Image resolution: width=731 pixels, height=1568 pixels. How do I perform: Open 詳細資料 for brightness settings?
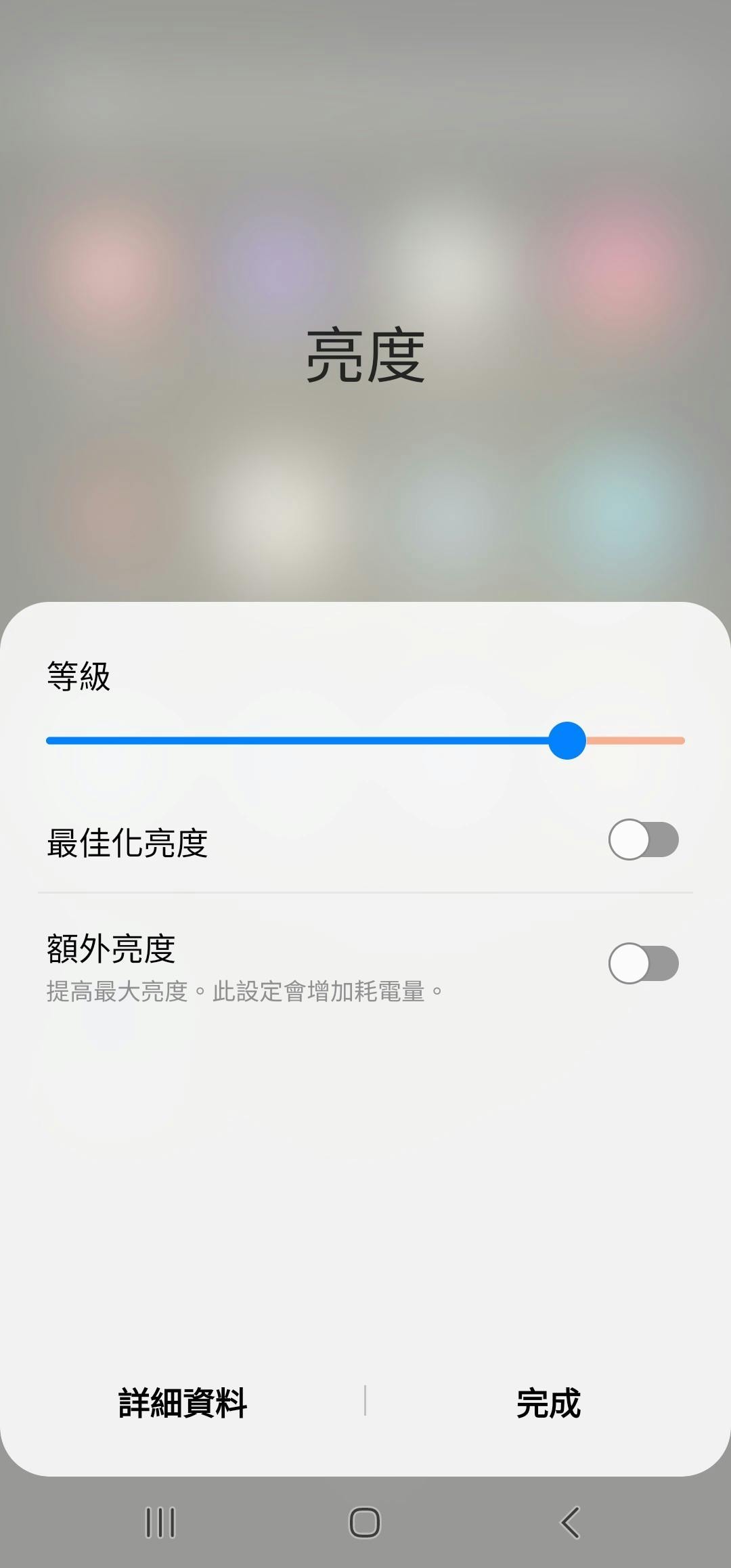click(183, 1403)
